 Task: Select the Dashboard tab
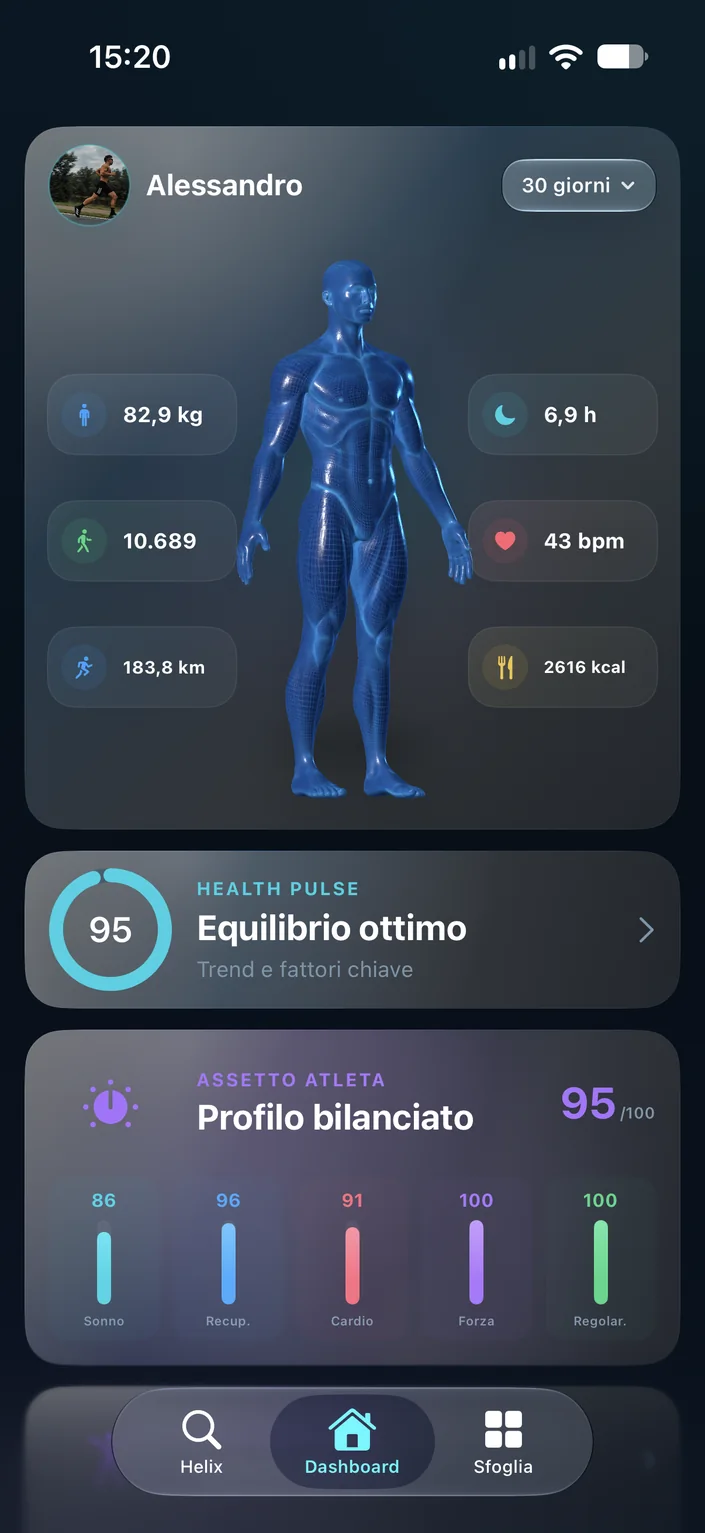[x=352, y=1443]
